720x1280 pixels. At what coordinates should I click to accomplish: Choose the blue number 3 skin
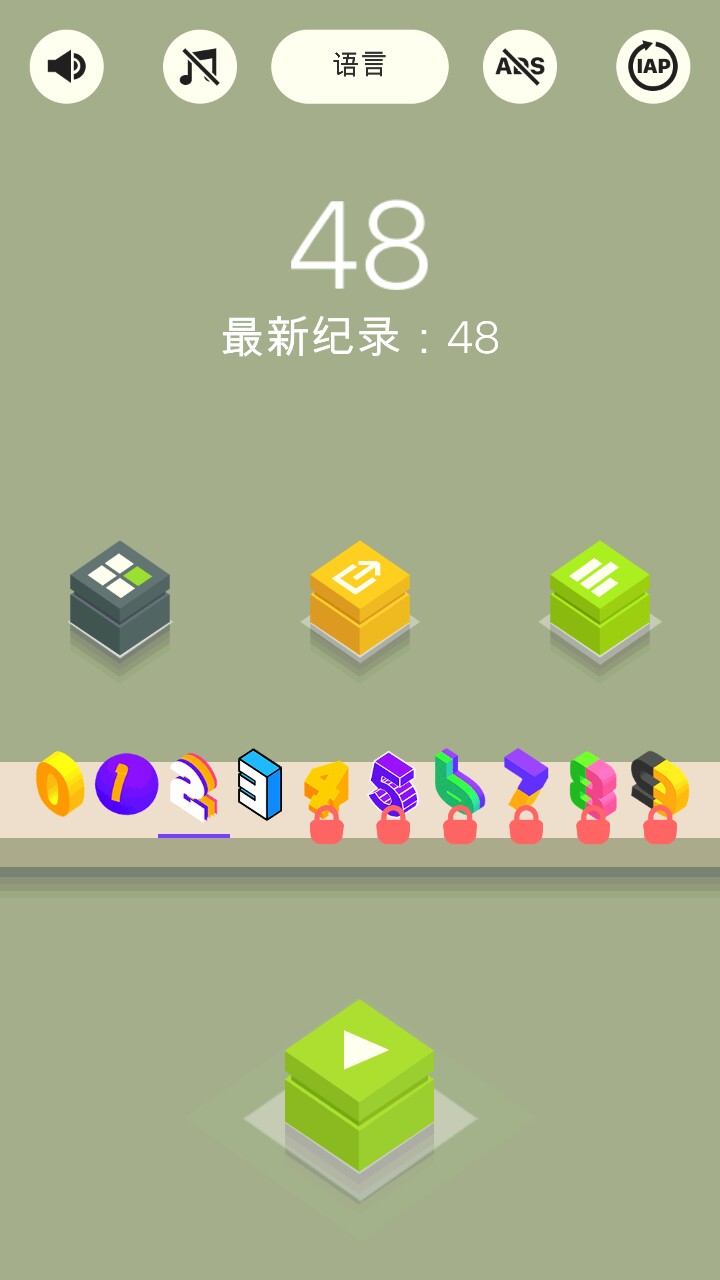point(260,785)
